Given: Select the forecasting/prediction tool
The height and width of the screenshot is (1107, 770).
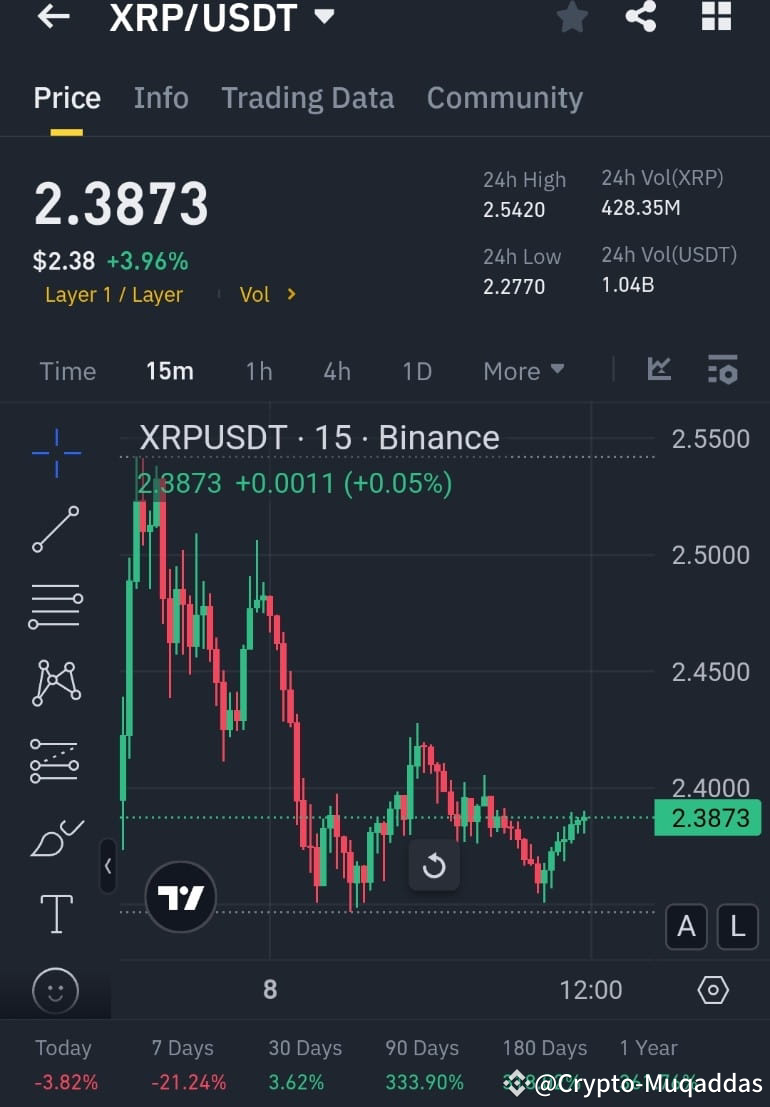Looking at the screenshot, I should [x=55, y=760].
